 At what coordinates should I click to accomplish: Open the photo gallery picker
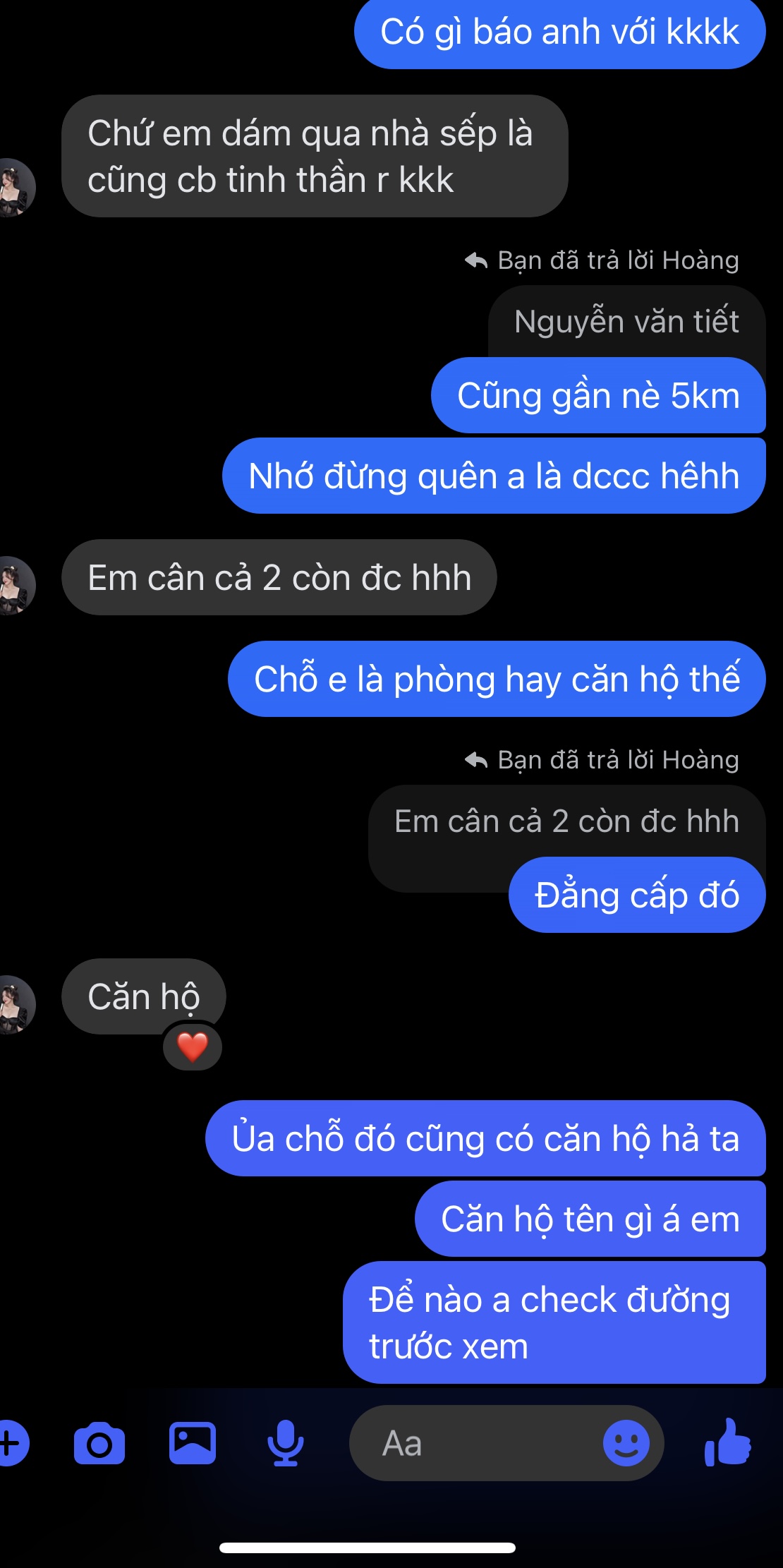[193, 1443]
